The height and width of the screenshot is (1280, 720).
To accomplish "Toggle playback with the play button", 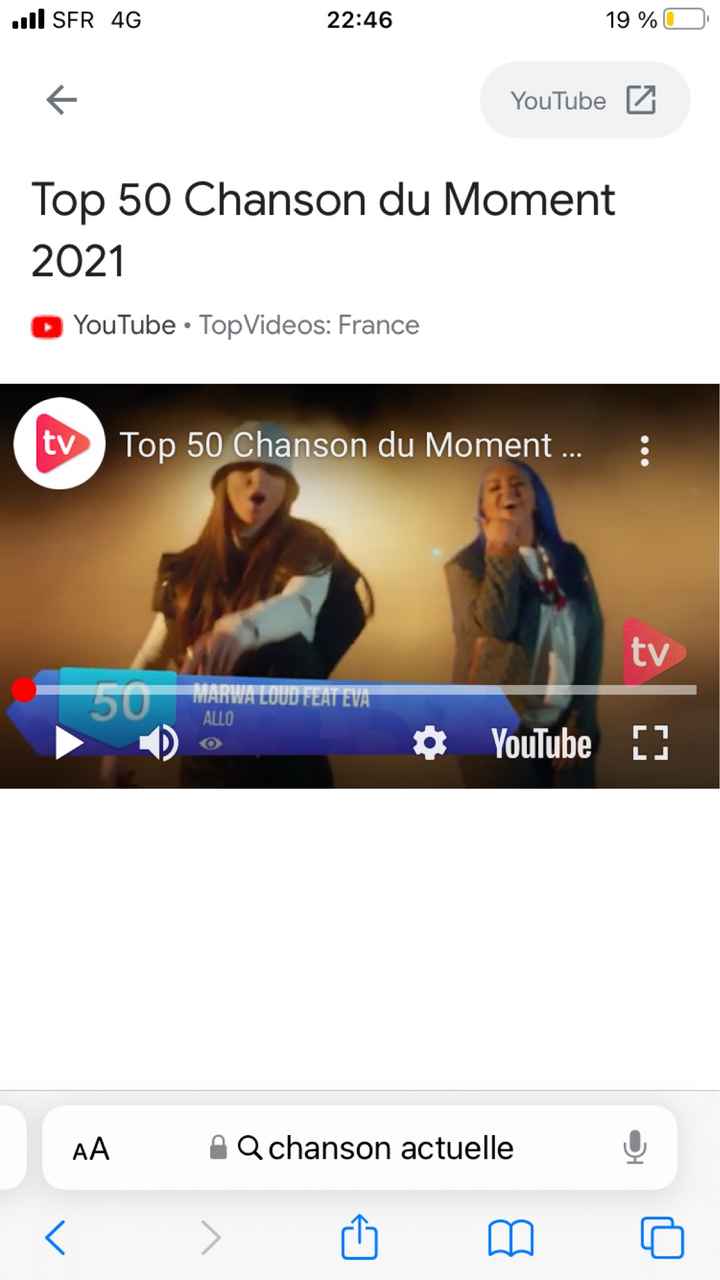I will tap(68, 743).
